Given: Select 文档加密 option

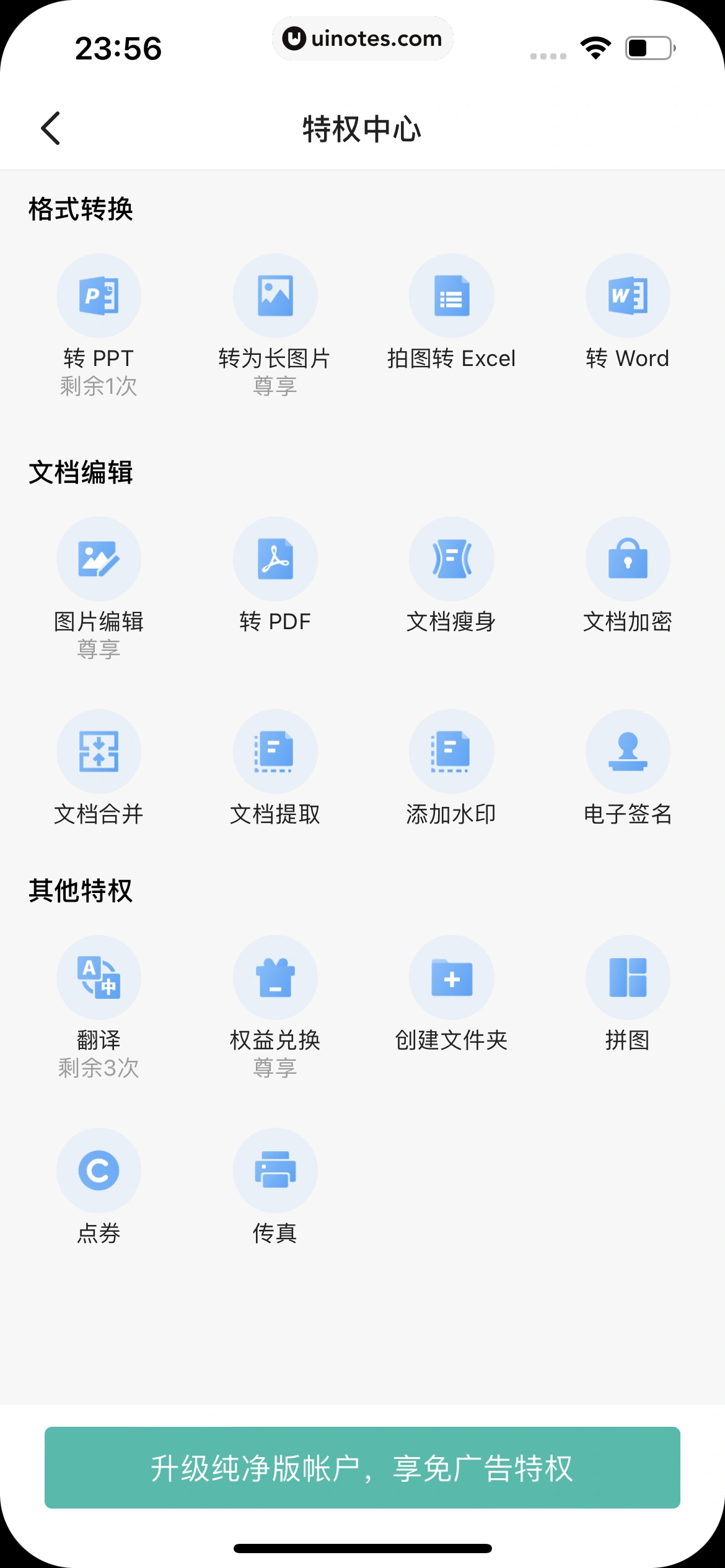Looking at the screenshot, I should [x=628, y=559].
